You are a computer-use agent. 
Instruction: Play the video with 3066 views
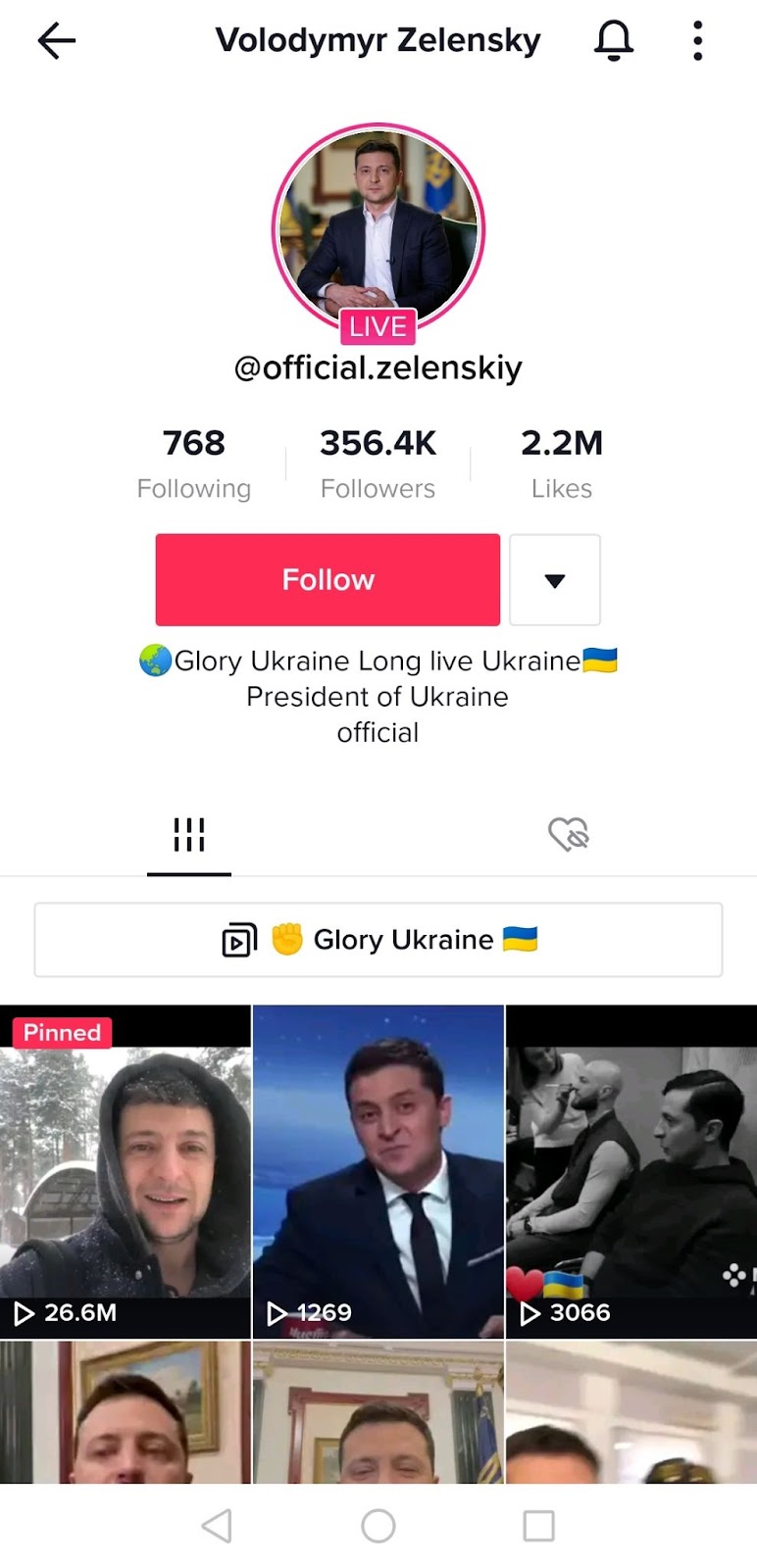[x=631, y=1171]
